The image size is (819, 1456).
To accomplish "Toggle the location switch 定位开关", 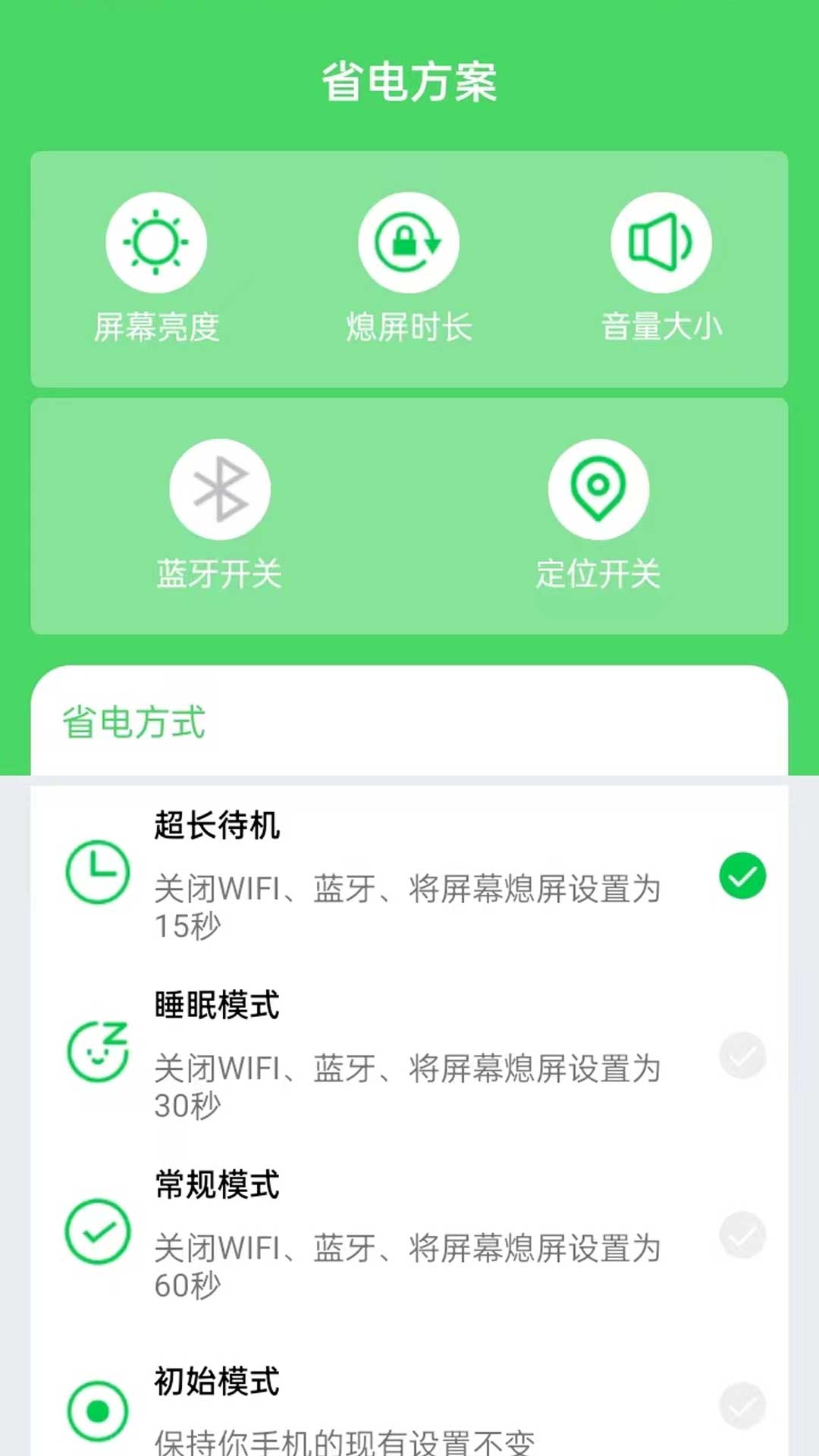I will 599,512.
